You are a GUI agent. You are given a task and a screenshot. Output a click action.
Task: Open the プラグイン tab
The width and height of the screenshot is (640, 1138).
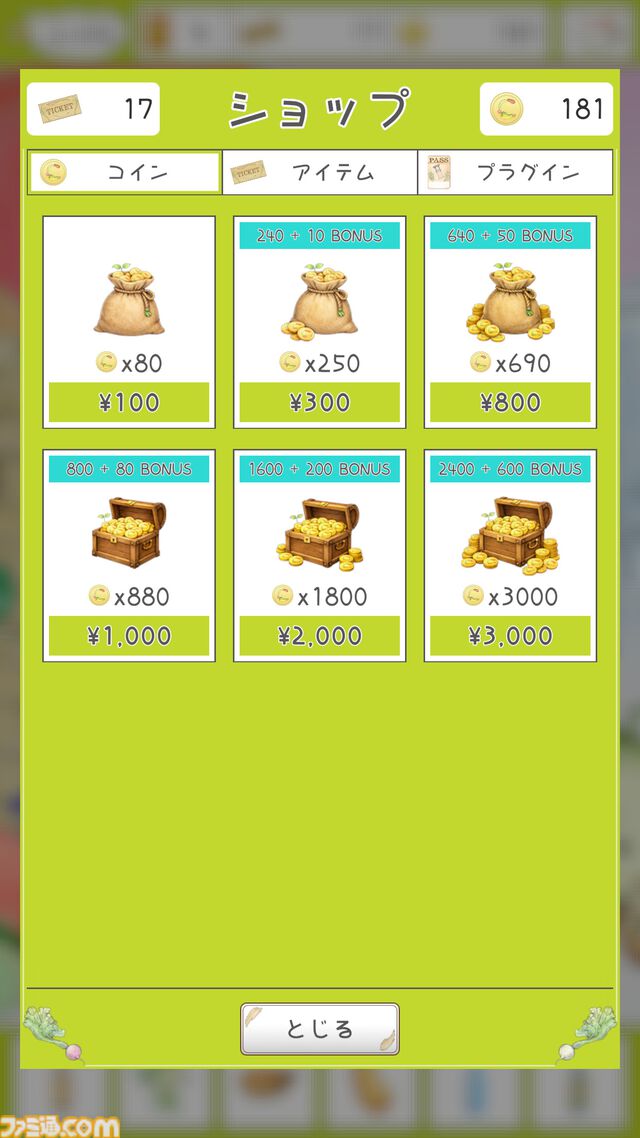515,172
